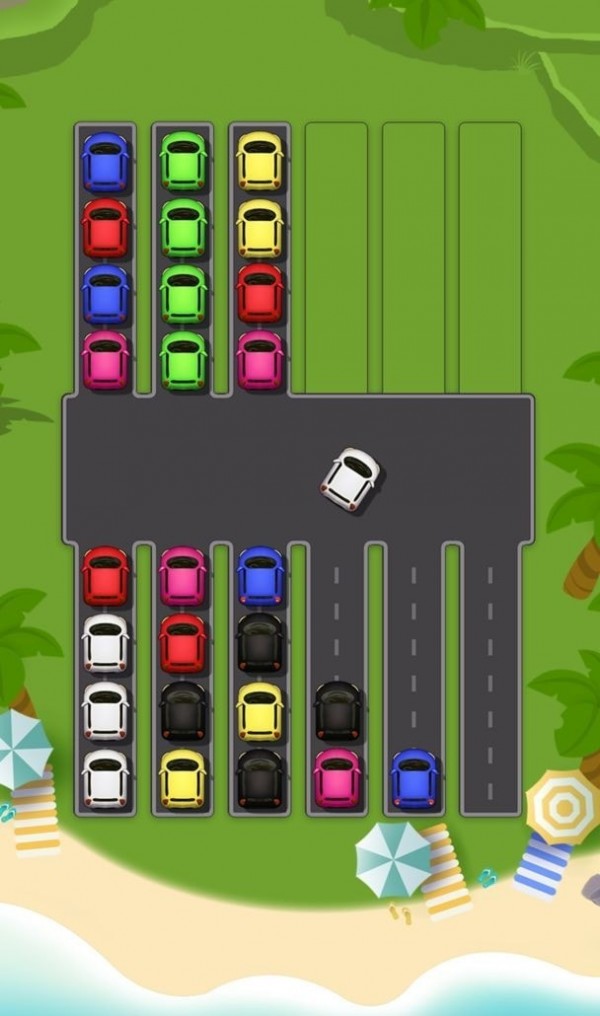
Task: Tap the pink car above the red car
Action: (183, 576)
